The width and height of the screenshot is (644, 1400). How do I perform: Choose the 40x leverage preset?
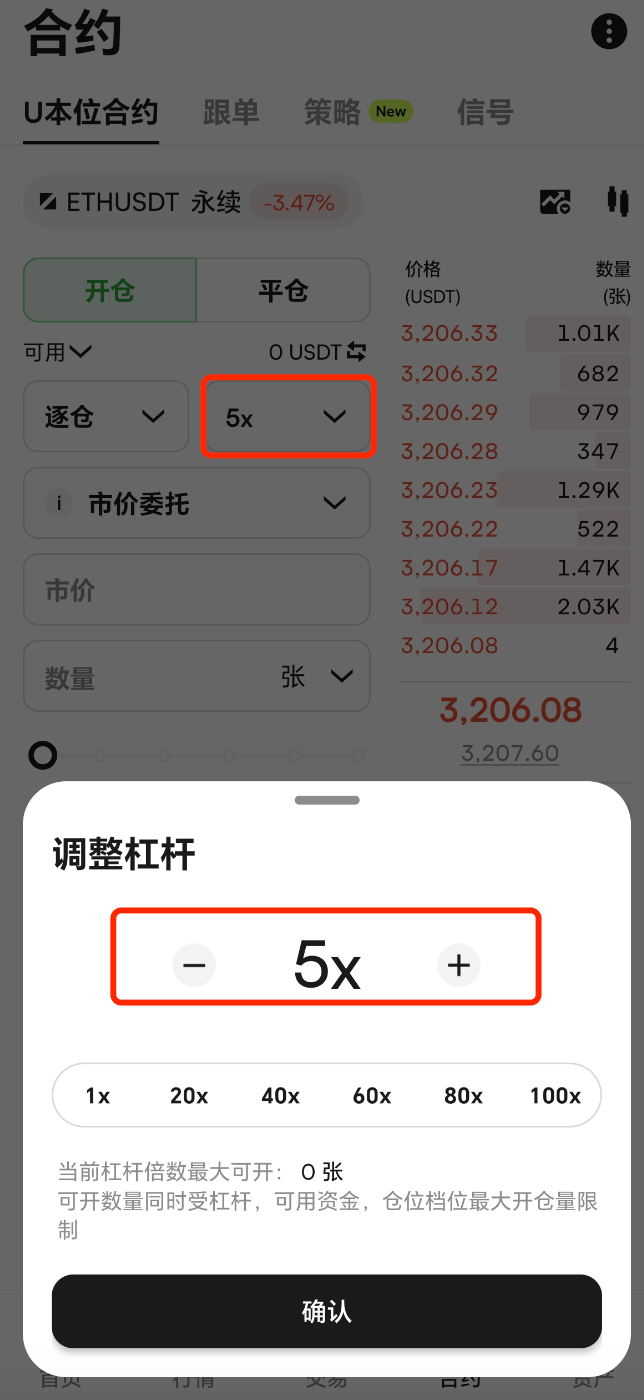pyautogui.click(x=280, y=1096)
